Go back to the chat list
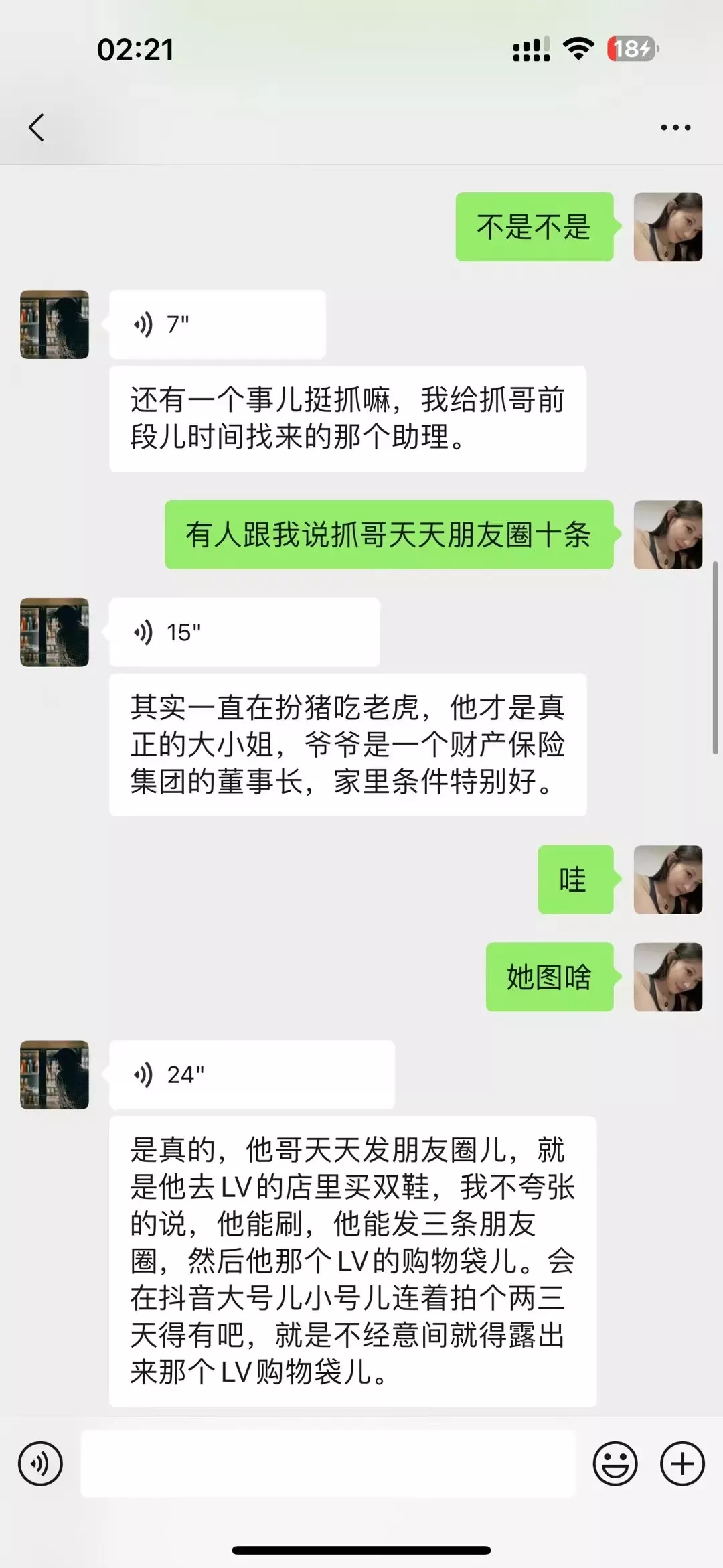The width and height of the screenshot is (723, 1568). click(37, 127)
